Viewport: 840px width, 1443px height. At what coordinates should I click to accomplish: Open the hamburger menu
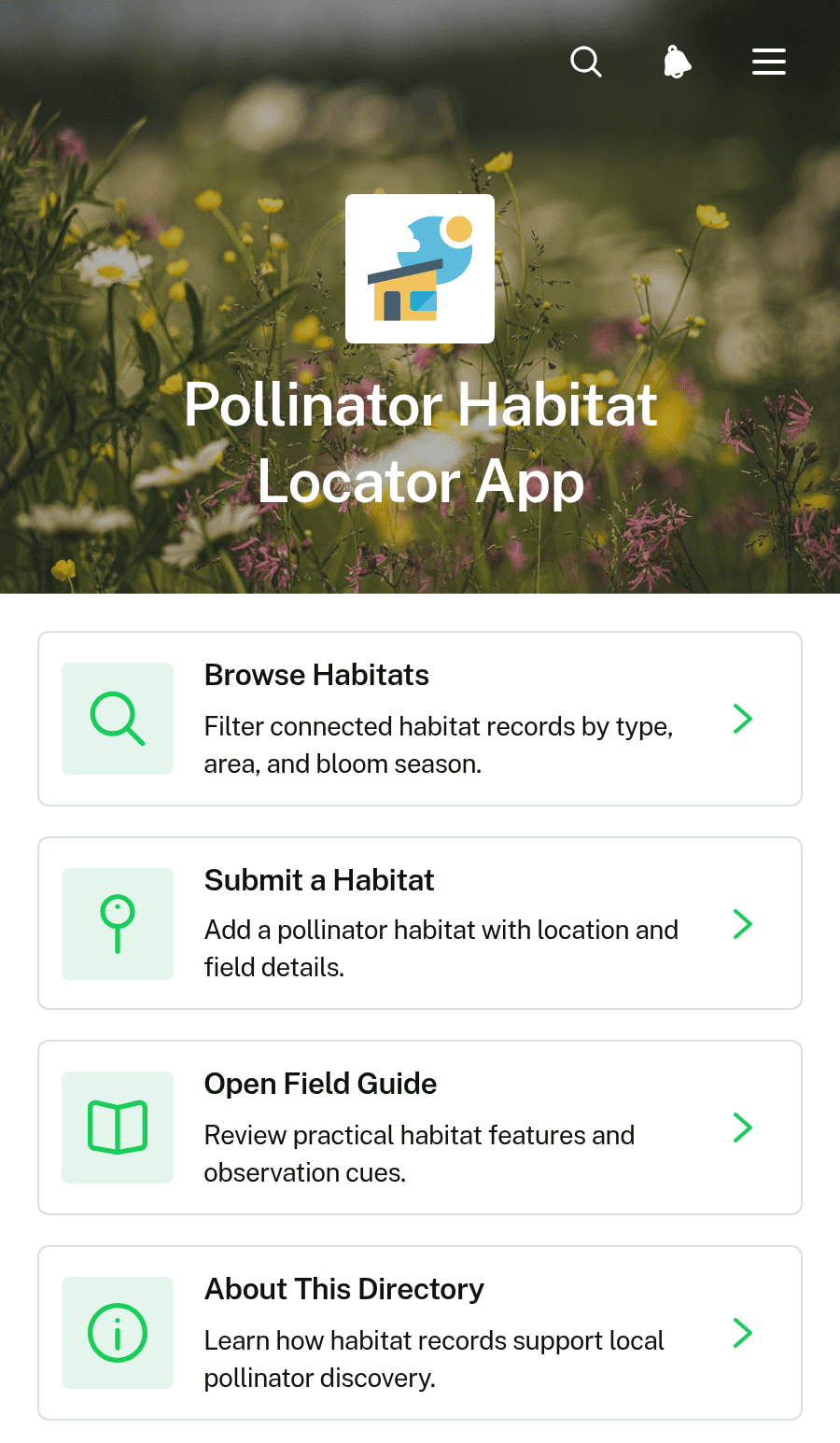(769, 63)
